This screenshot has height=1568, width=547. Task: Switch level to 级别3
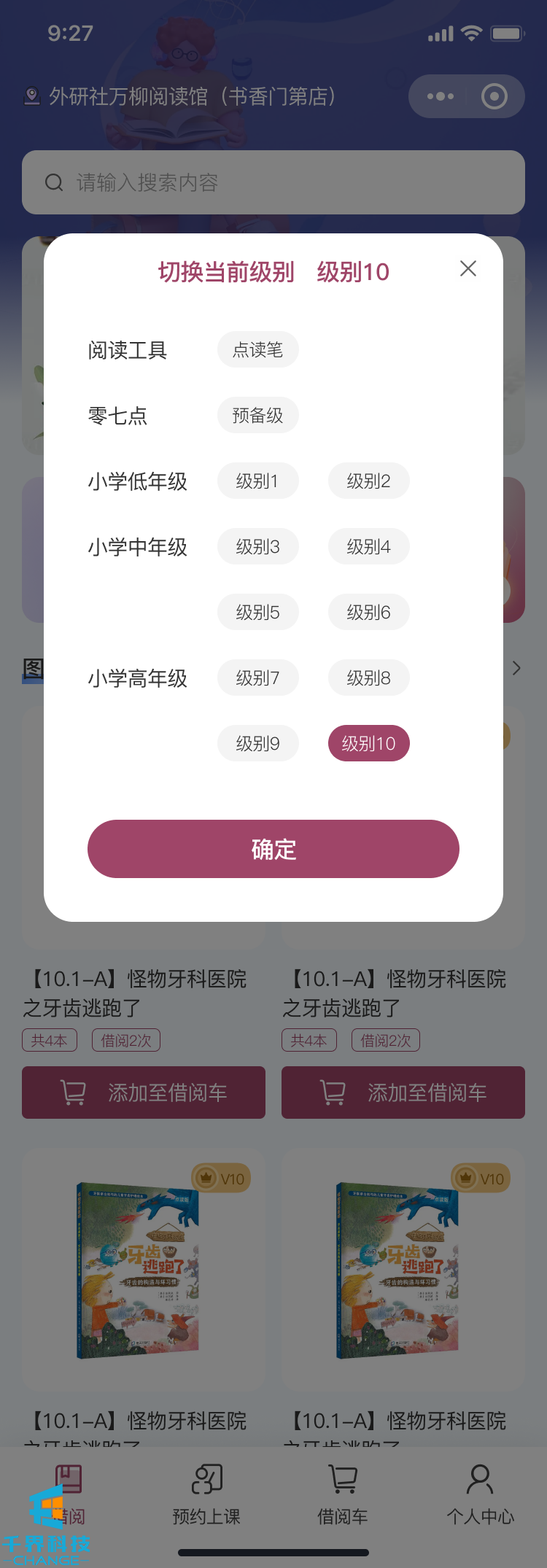[x=257, y=547]
